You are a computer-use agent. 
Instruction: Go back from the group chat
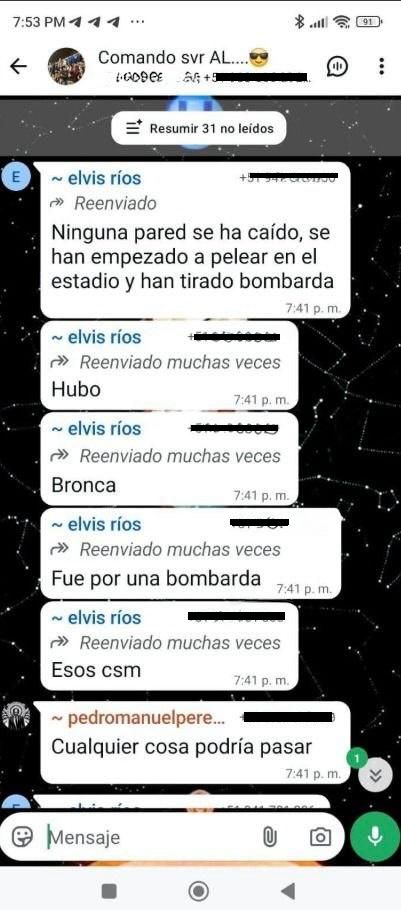pos(19,67)
